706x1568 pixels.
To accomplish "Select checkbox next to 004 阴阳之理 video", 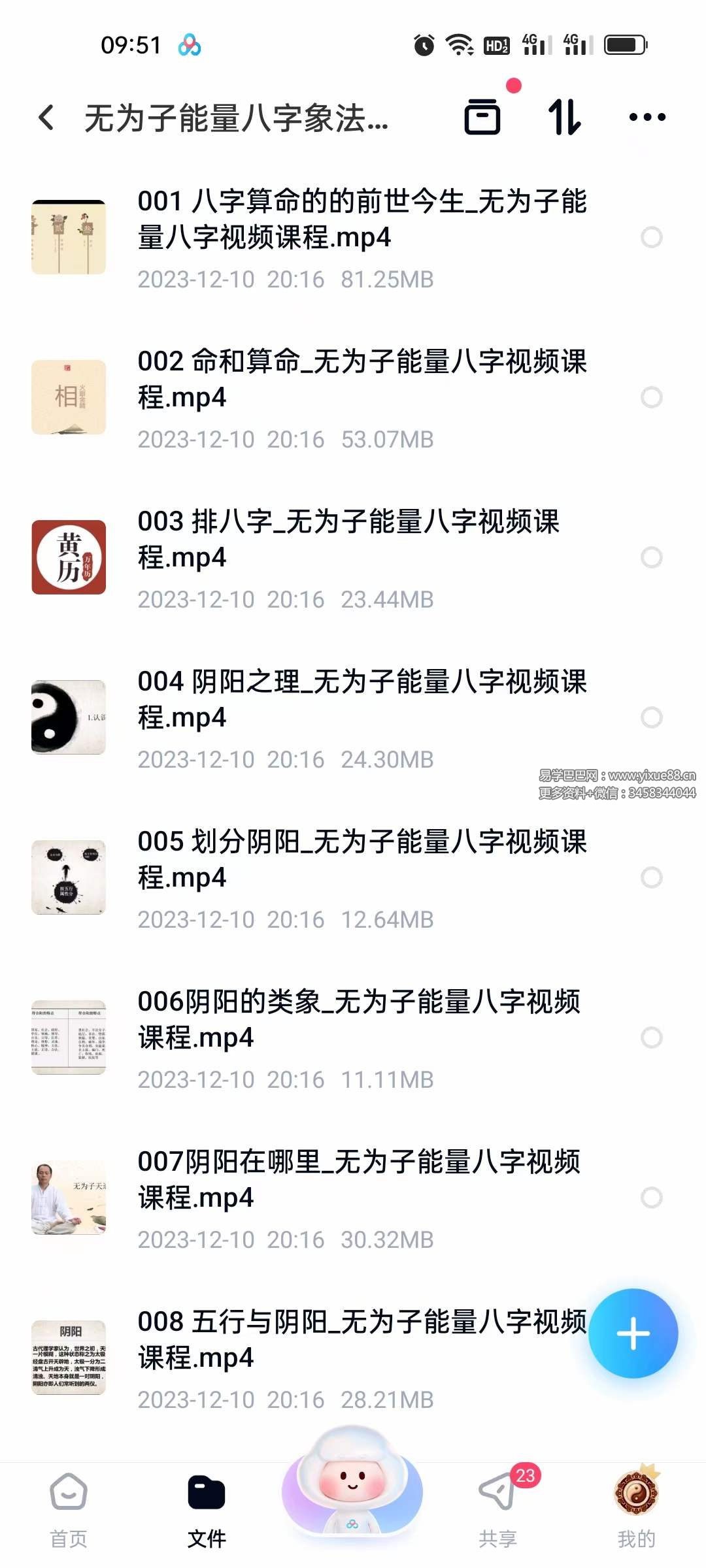I will point(652,717).
